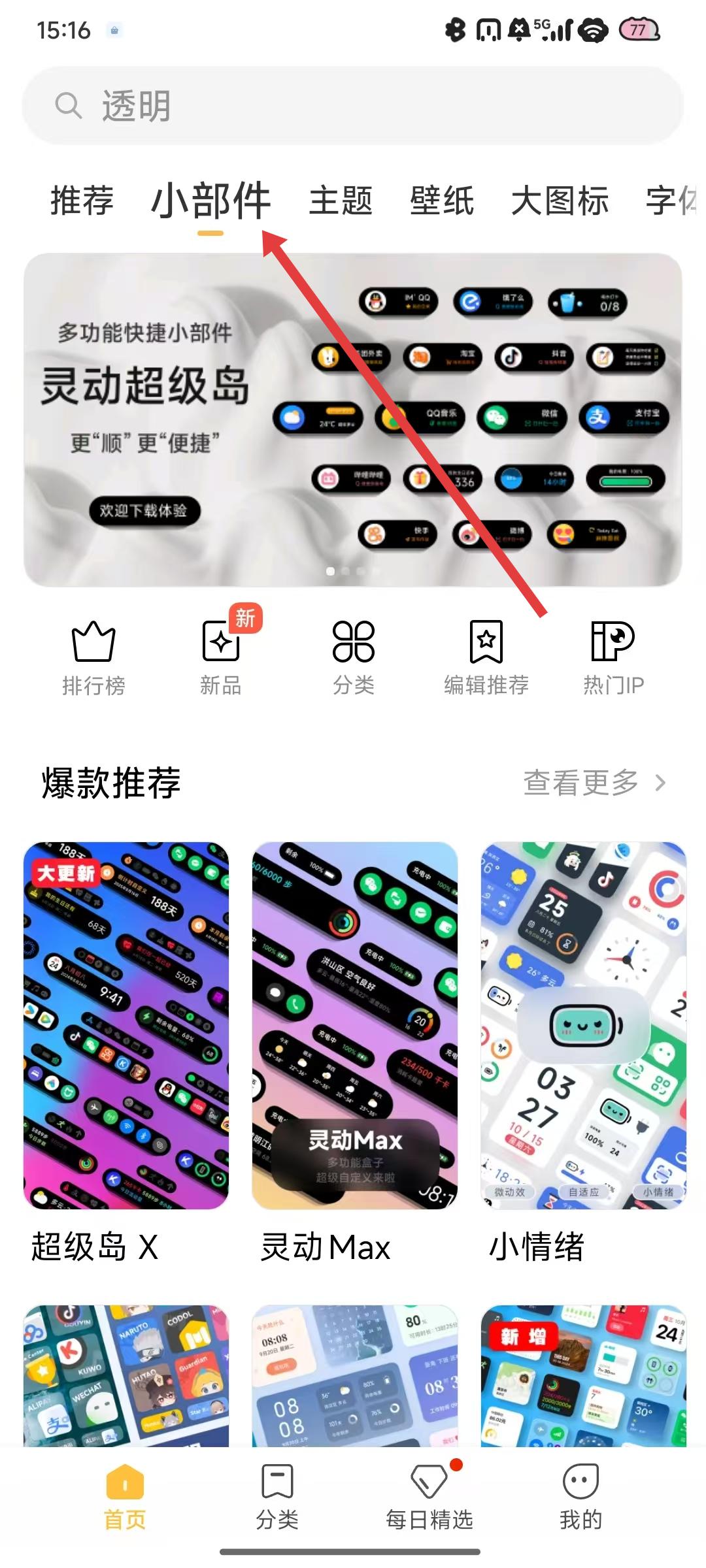Open the 热门IP section
The height and width of the screenshot is (1568, 706).
(x=613, y=658)
